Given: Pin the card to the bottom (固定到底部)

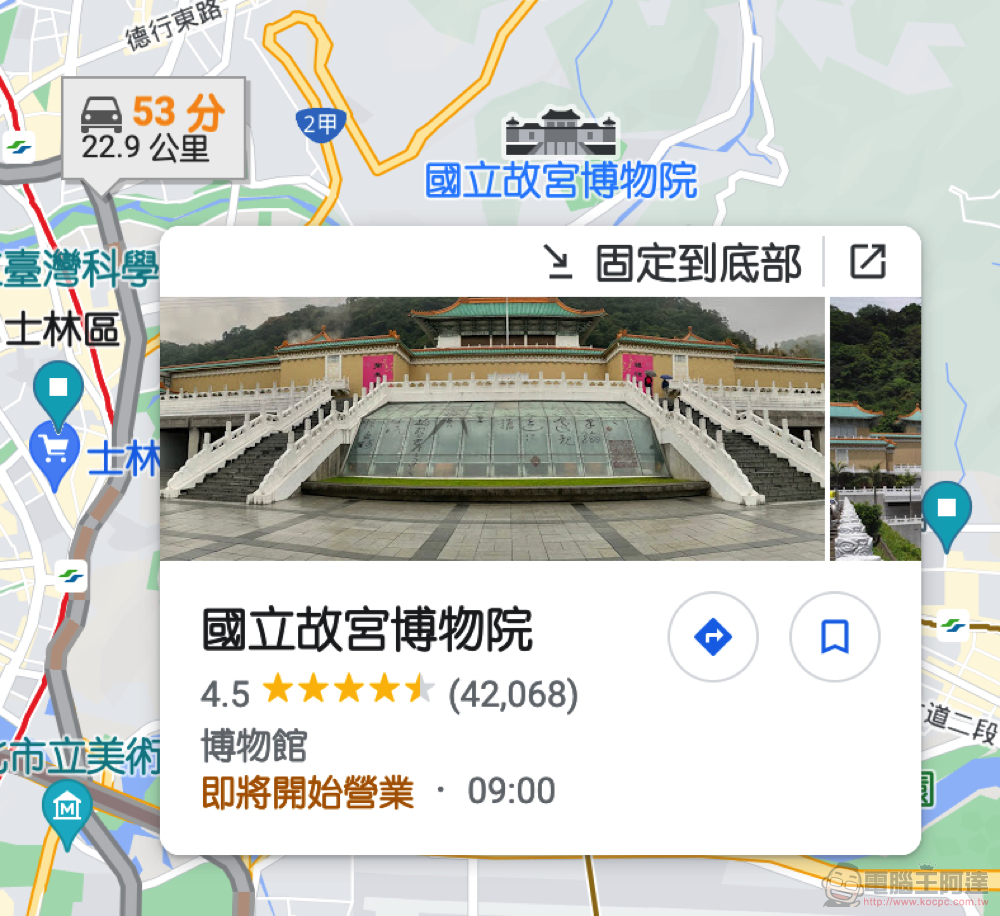Looking at the screenshot, I should coord(673,263).
